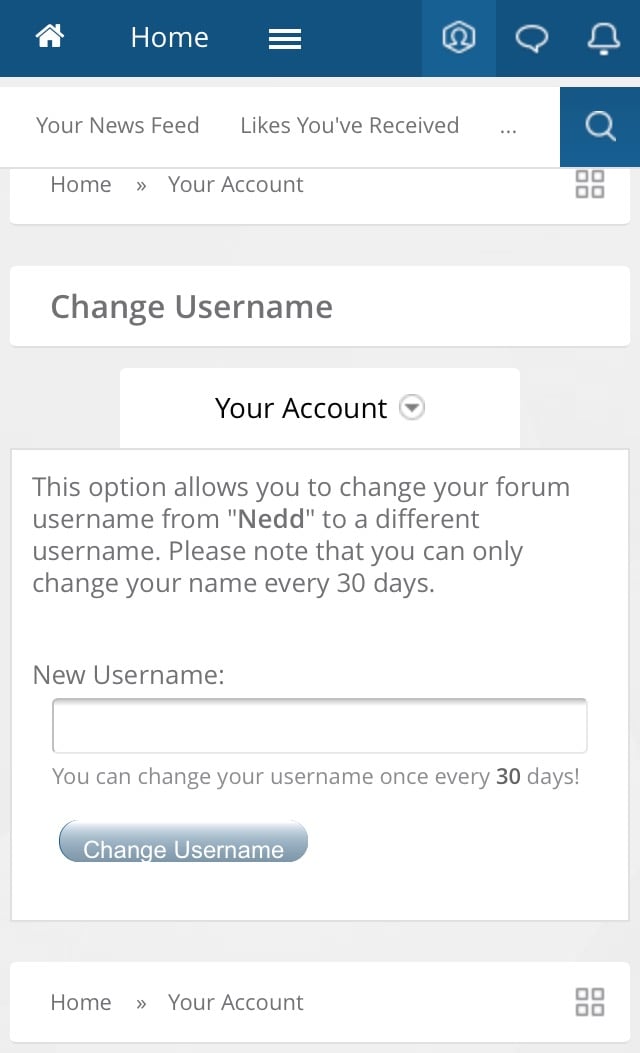Show more navigation links via ellipsis

click(x=508, y=129)
